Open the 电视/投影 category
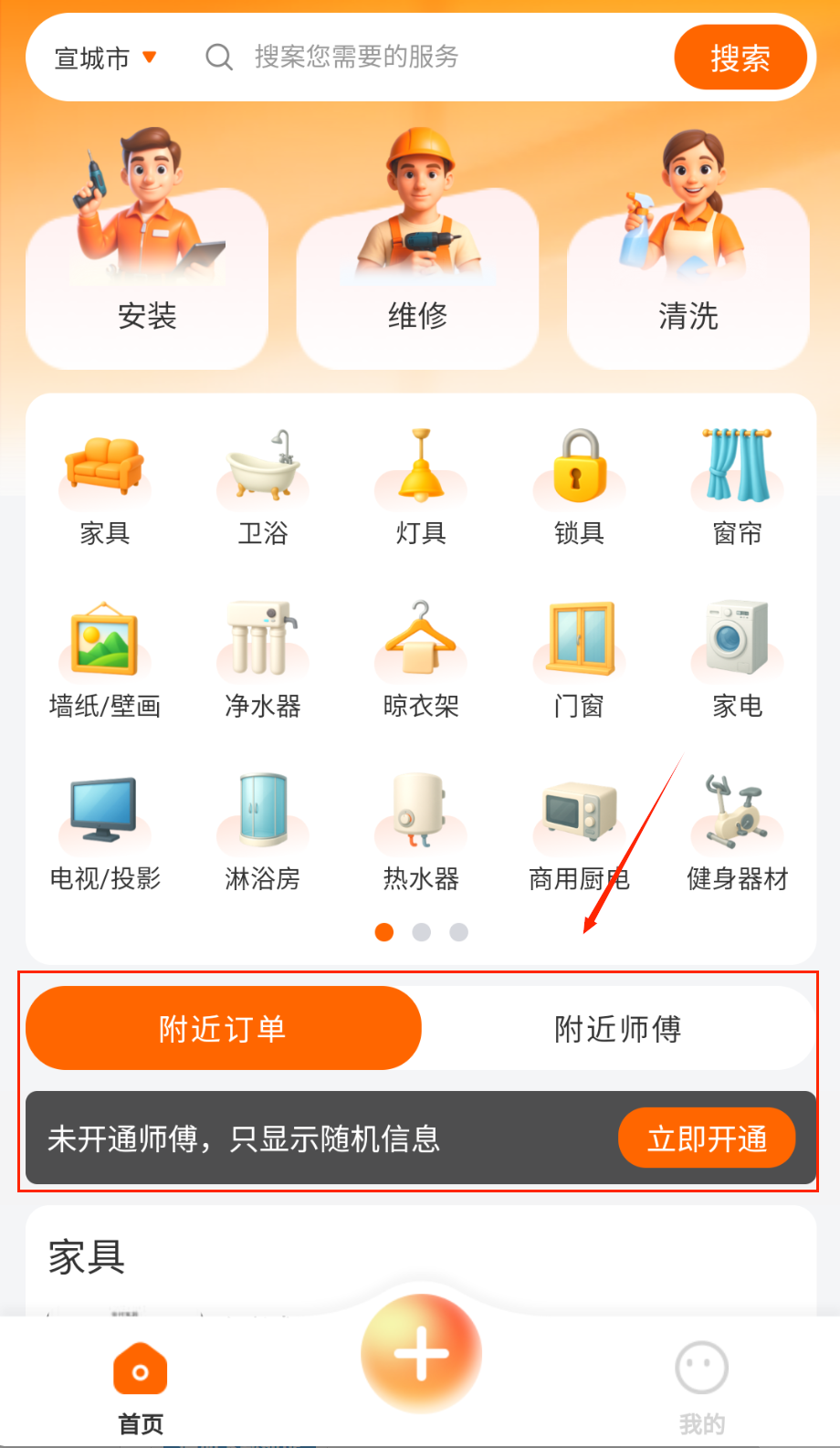The image size is (840, 1448). click(x=105, y=833)
